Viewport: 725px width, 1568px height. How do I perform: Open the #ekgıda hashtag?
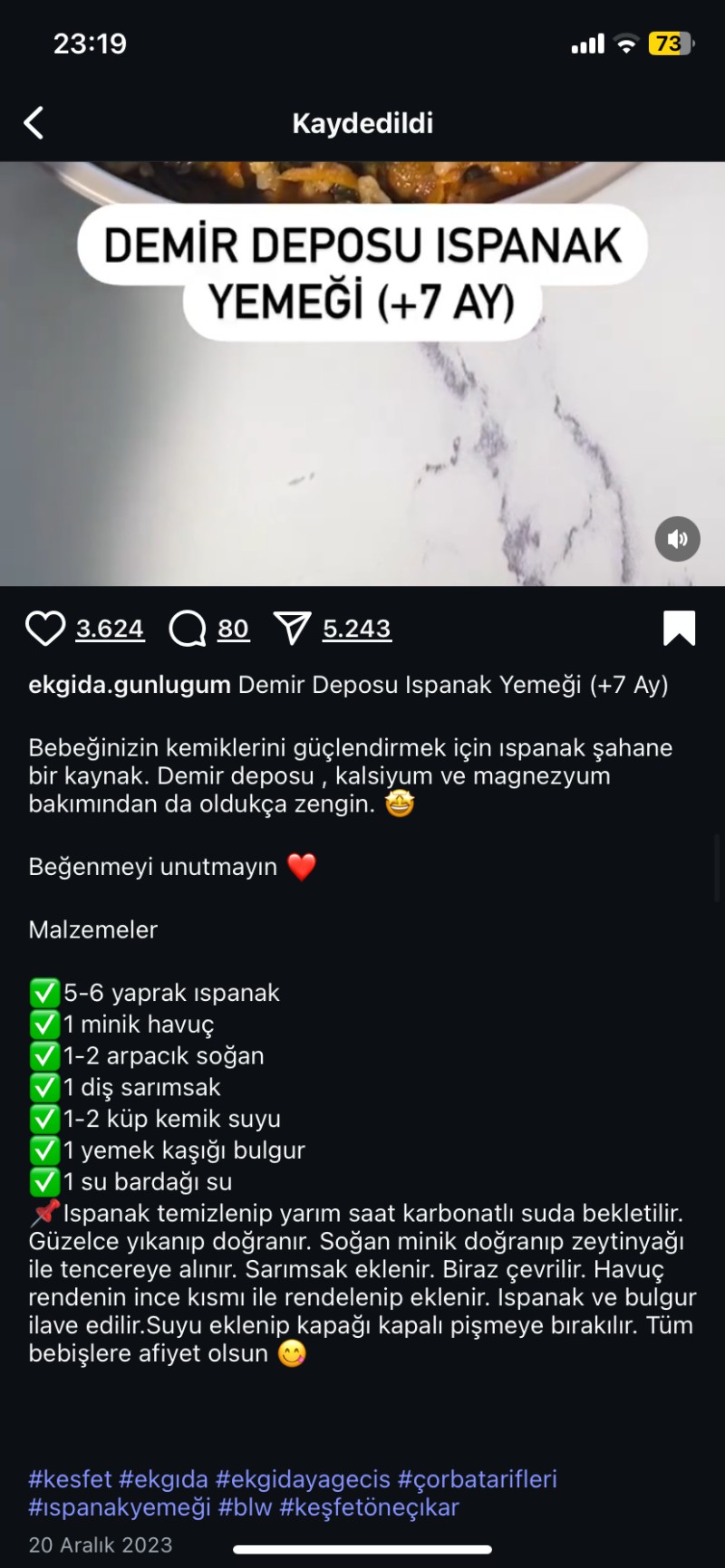(x=163, y=1479)
